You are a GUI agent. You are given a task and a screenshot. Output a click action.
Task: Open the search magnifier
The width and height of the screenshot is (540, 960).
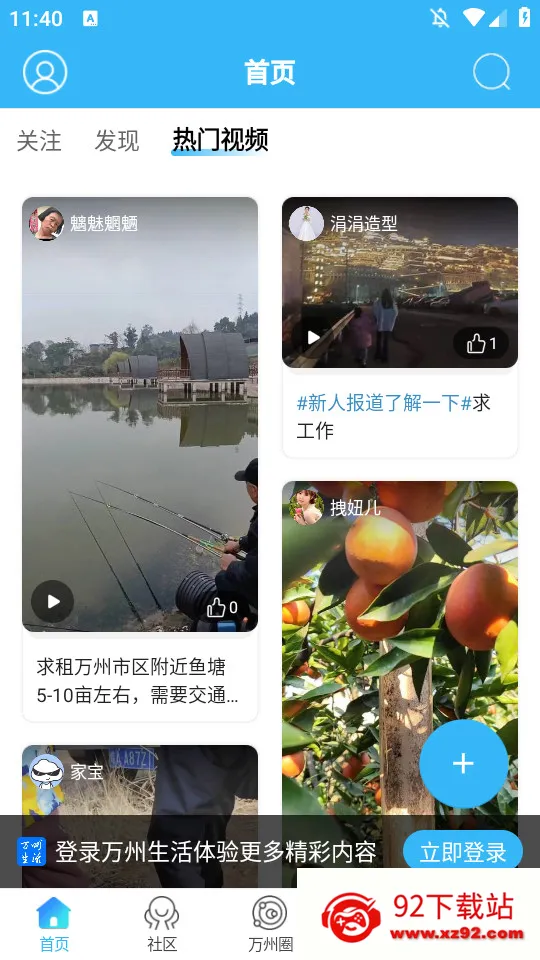point(492,72)
